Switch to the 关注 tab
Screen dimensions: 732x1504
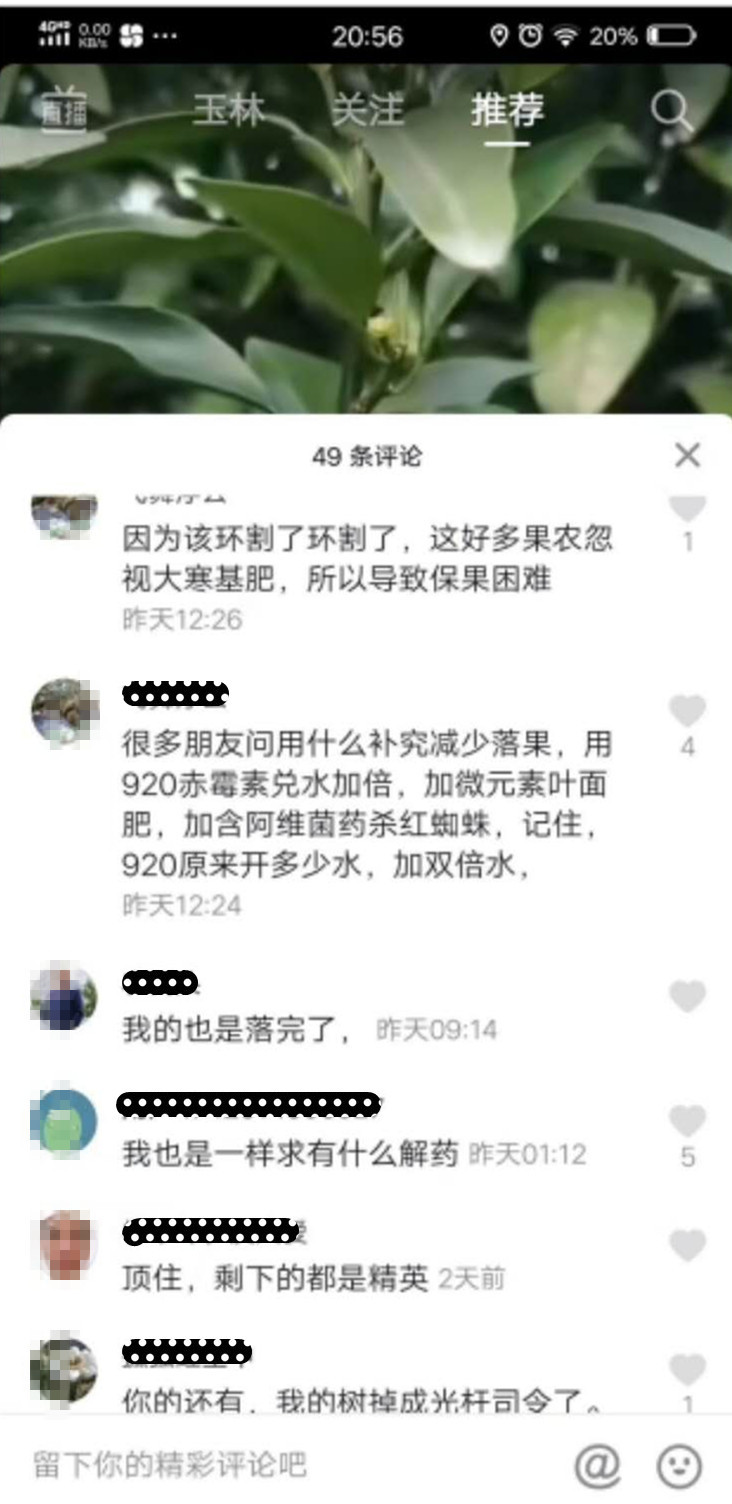point(367,112)
